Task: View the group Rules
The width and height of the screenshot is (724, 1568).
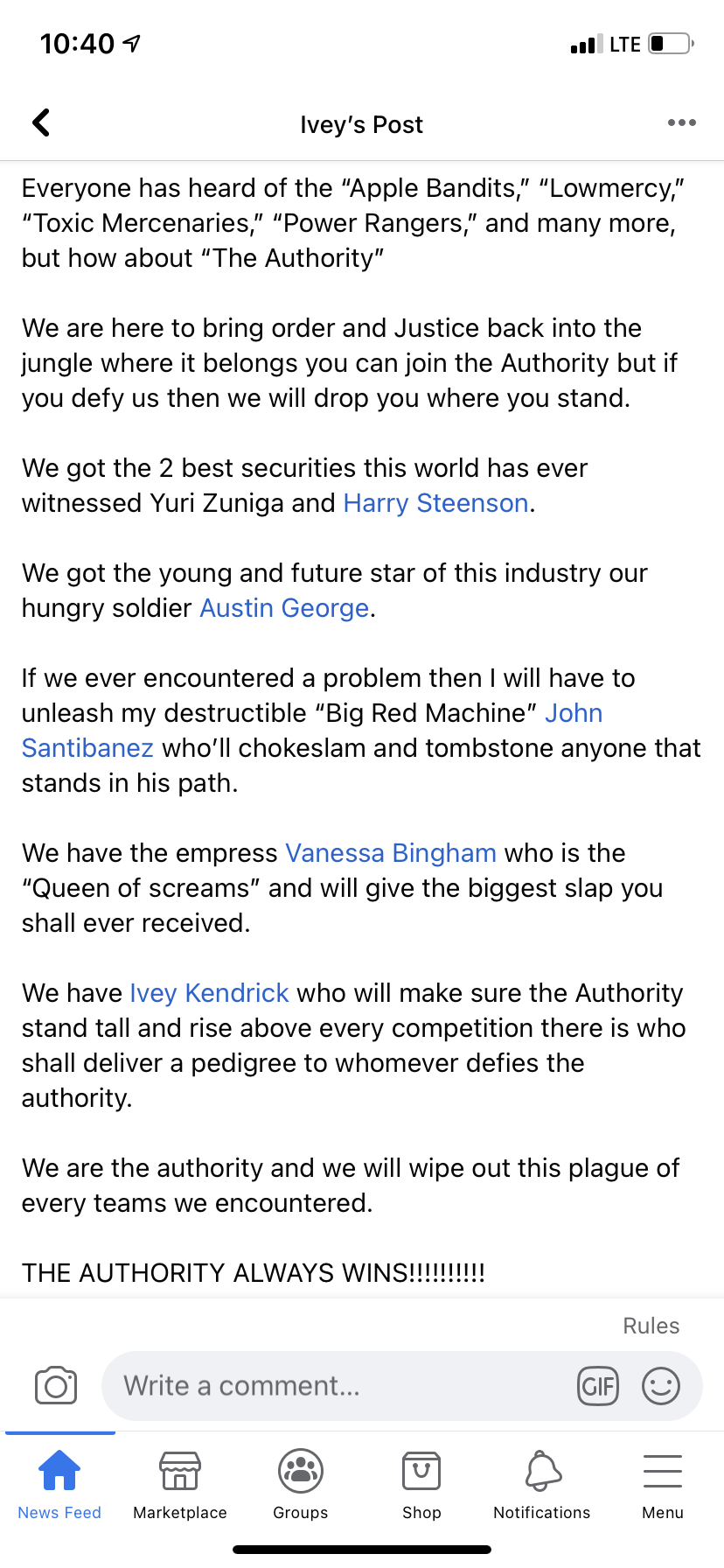Action: click(x=651, y=1326)
